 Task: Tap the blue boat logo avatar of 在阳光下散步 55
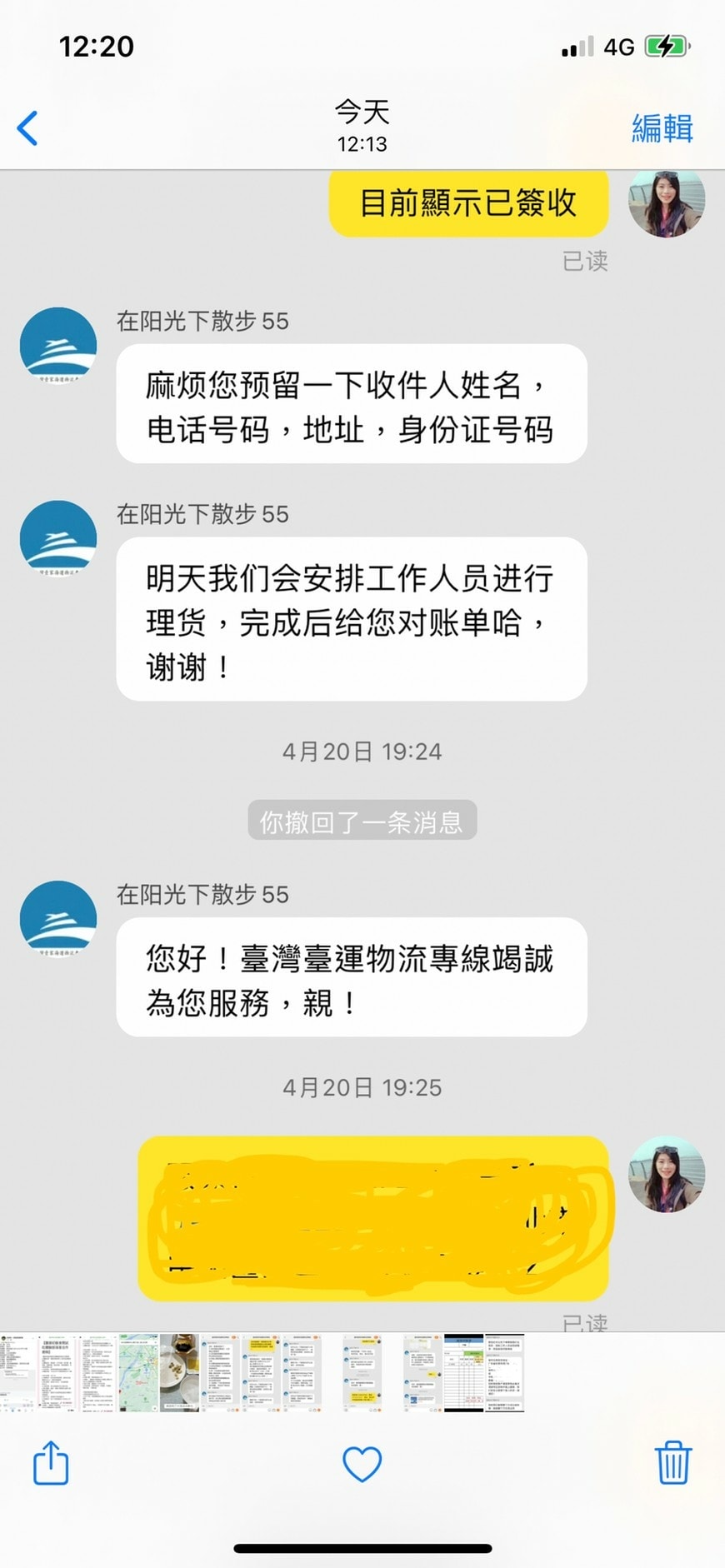coord(57,344)
